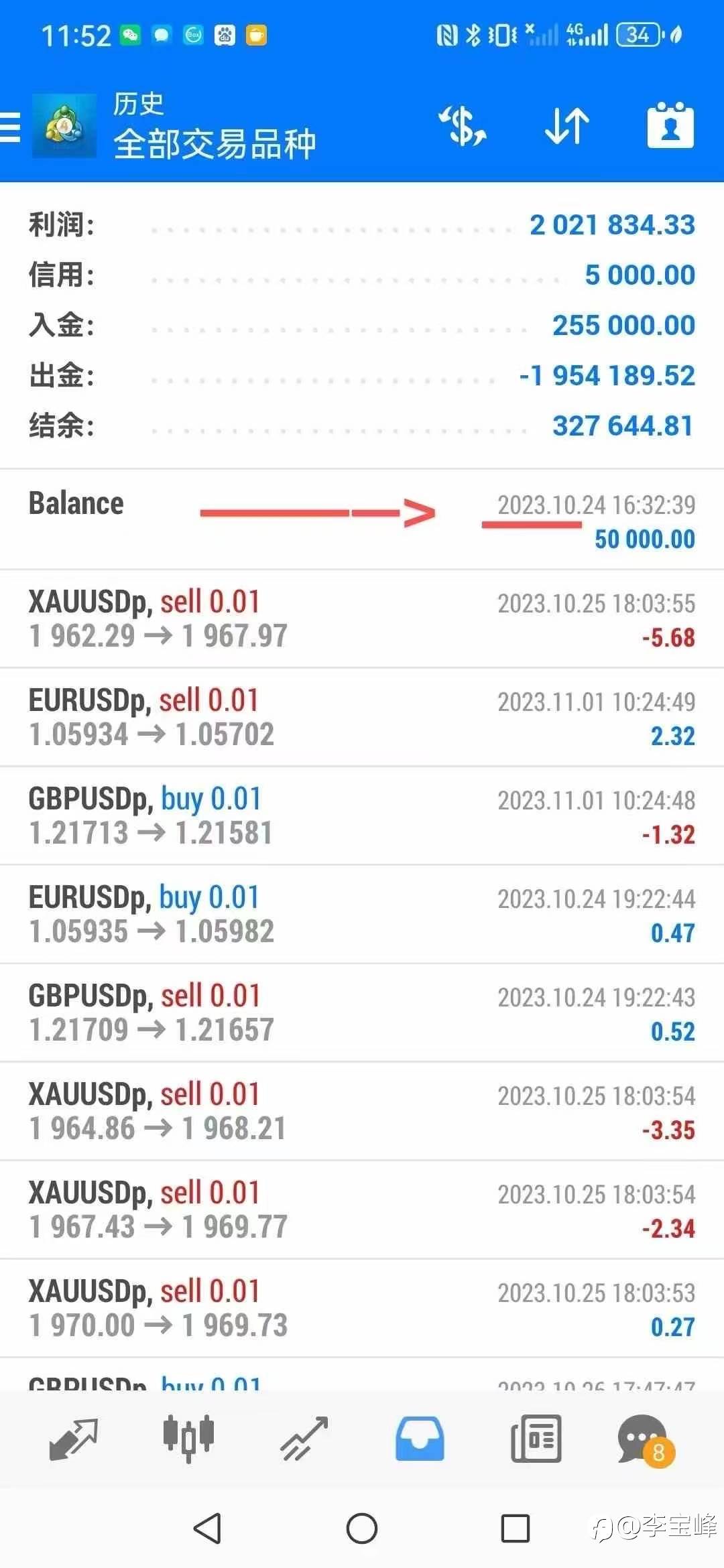Open XAUUSDp sell trade with -3.35 loss

click(362, 1112)
